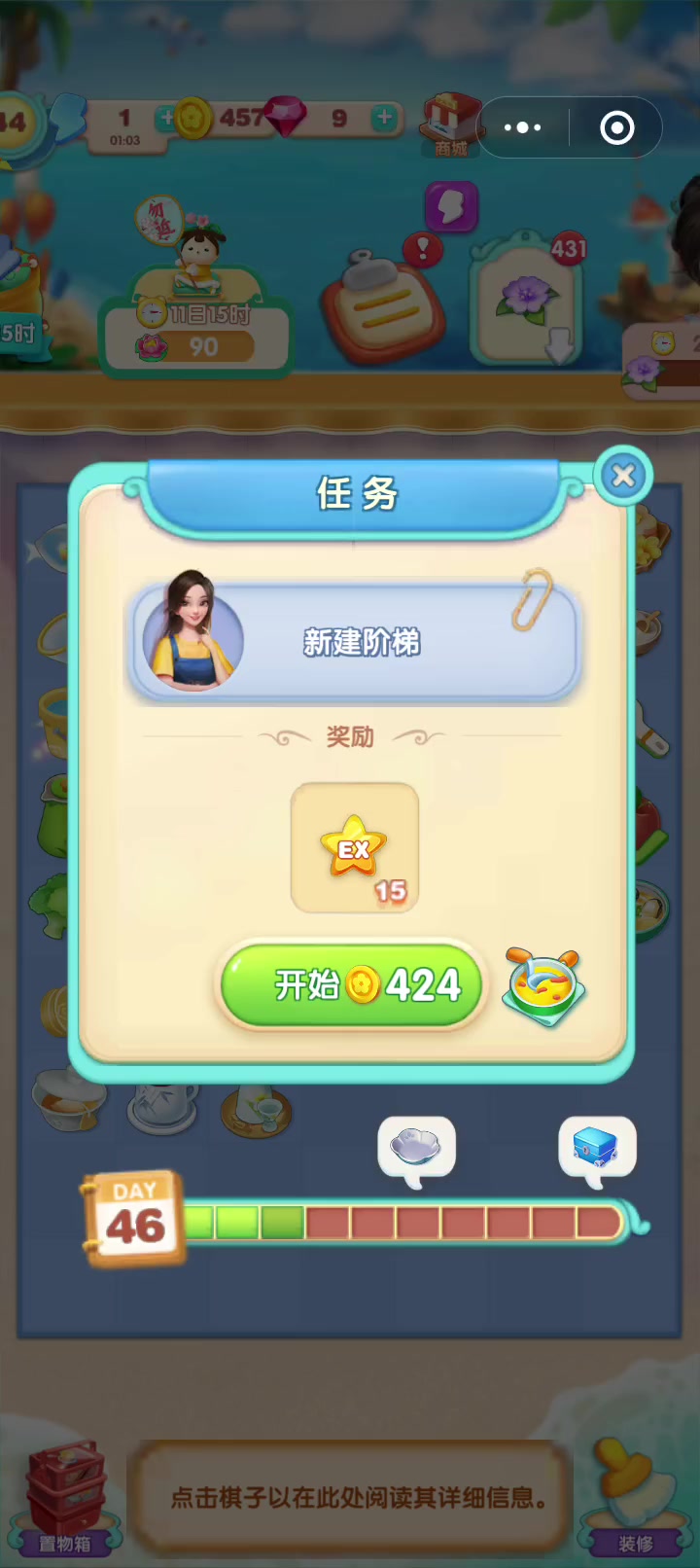Tap the mini program close target icon
Viewport: 700px width, 1568px height.
(617, 127)
